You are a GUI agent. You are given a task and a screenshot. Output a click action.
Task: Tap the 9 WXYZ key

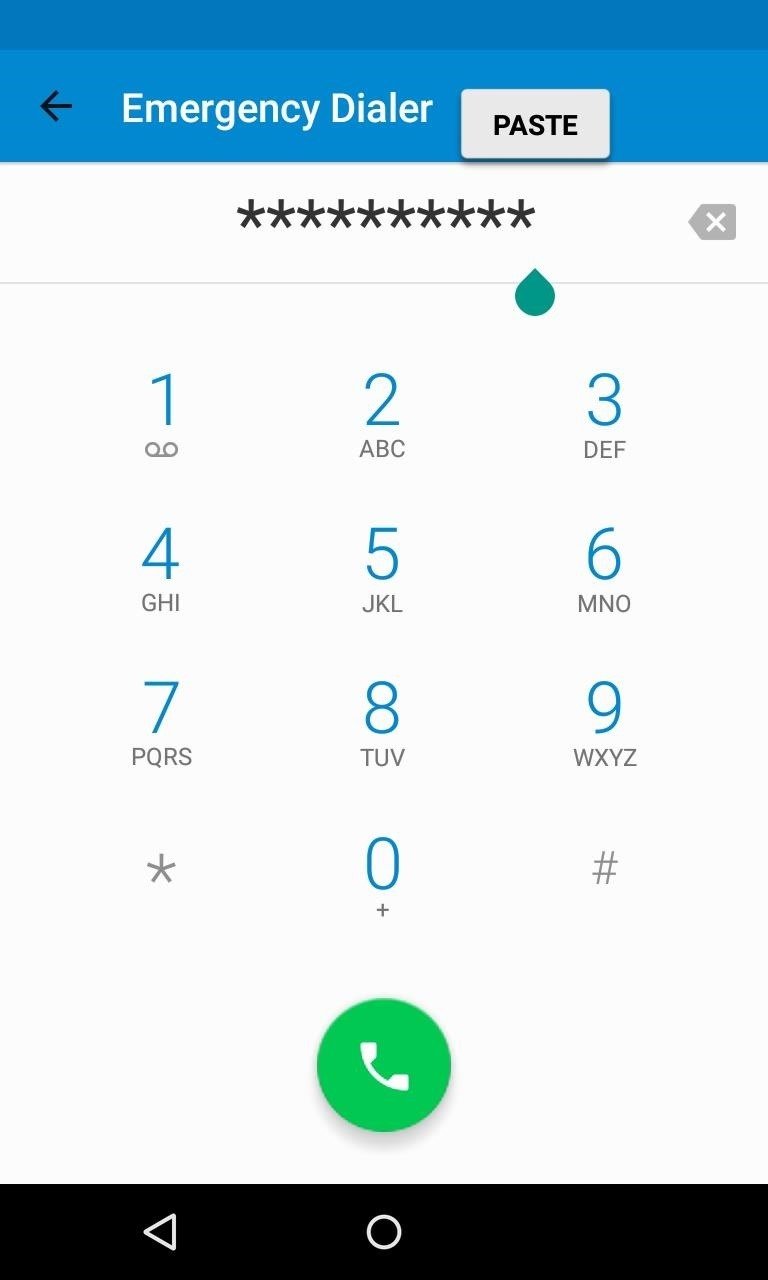pyautogui.click(x=604, y=721)
